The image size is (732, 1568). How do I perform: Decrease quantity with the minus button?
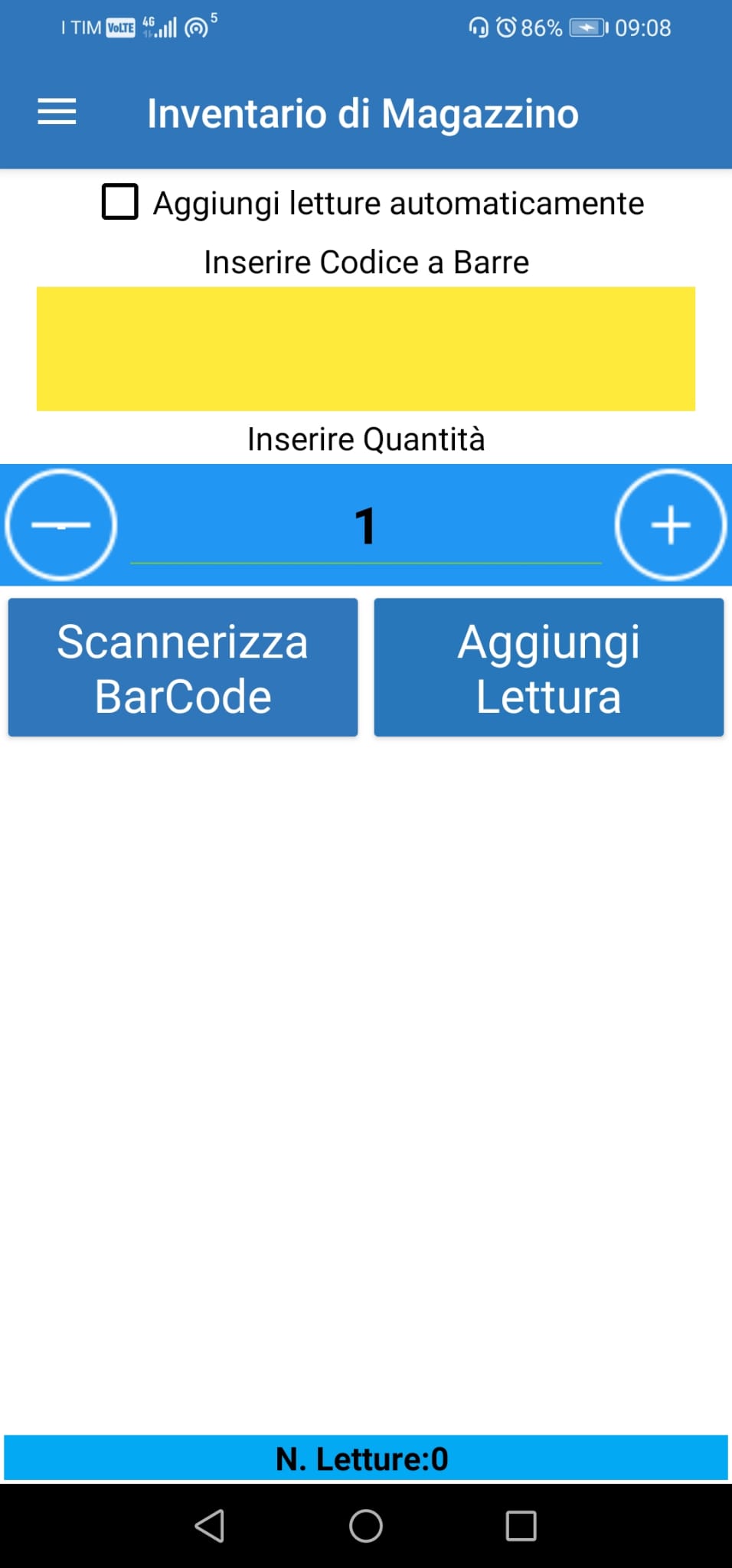[61, 525]
